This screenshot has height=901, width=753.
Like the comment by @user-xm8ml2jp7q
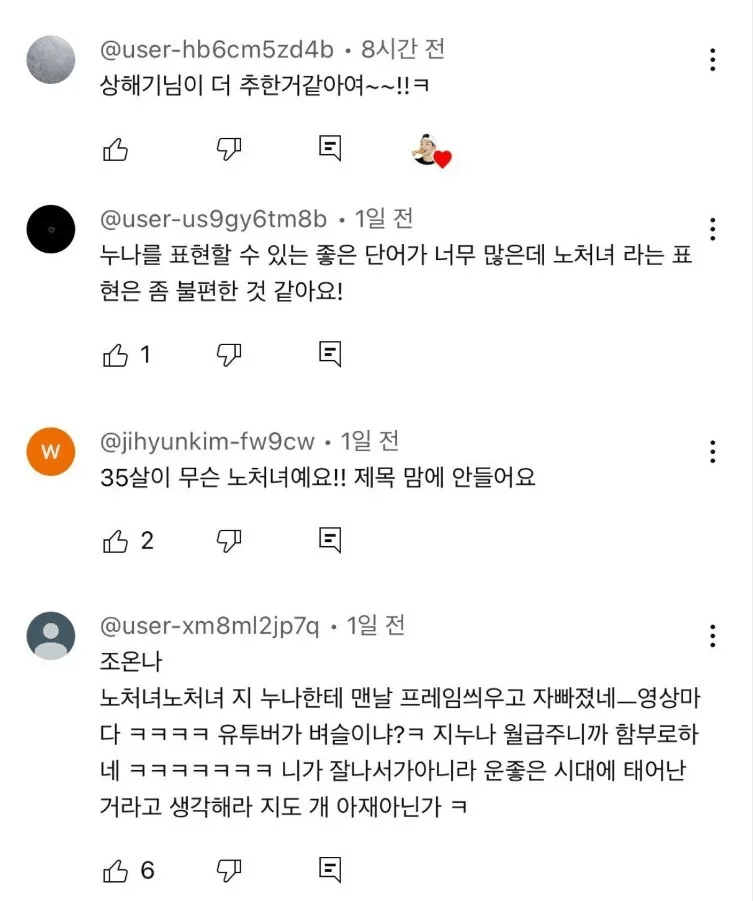(116, 870)
